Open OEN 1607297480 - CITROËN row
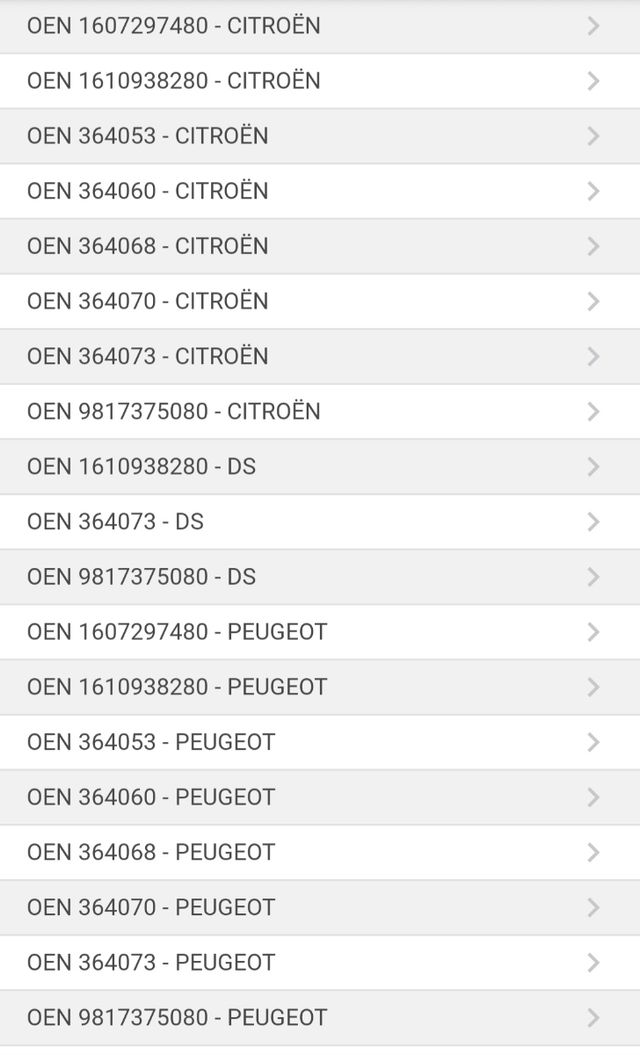The image size is (640, 1055). [x=320, y=26]
